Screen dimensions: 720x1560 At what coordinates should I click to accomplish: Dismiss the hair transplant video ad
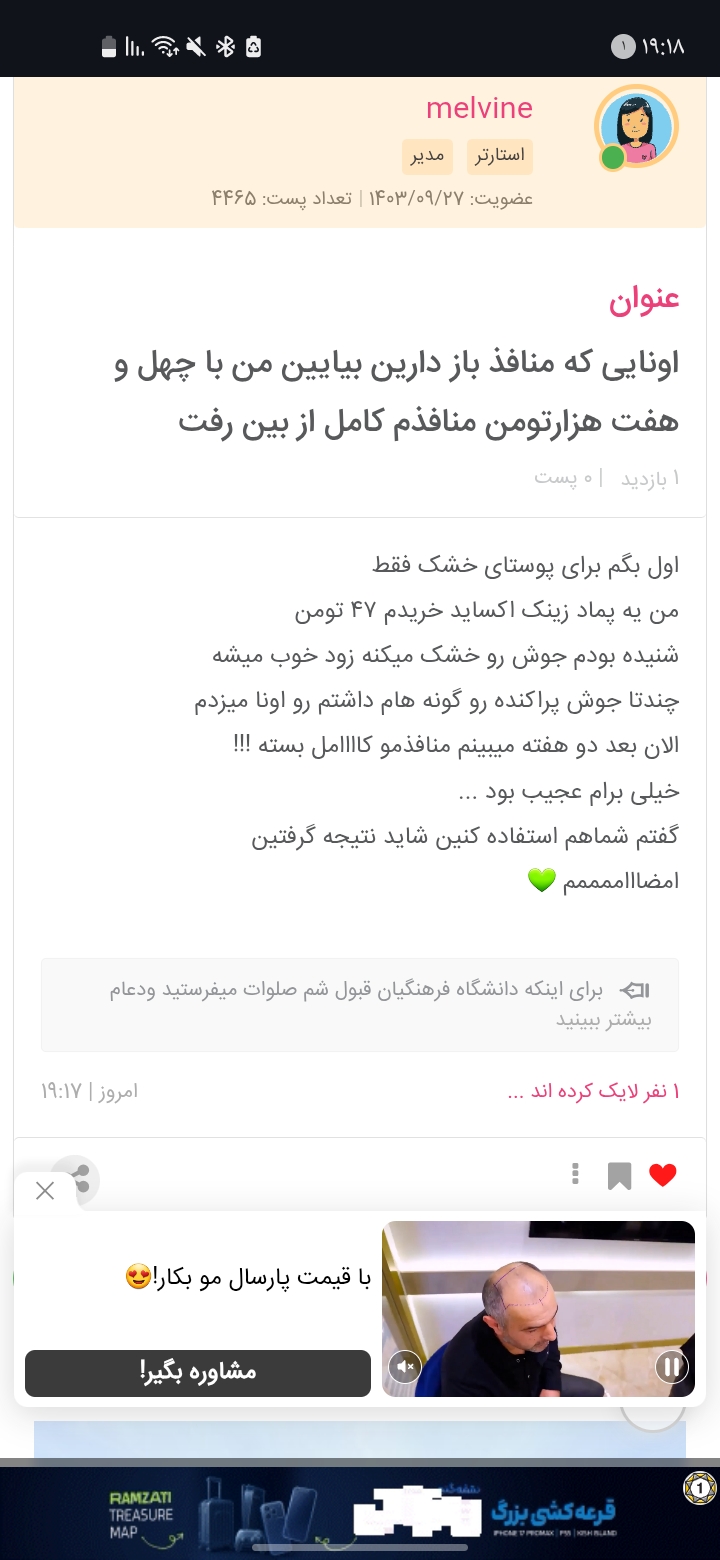45,1190
